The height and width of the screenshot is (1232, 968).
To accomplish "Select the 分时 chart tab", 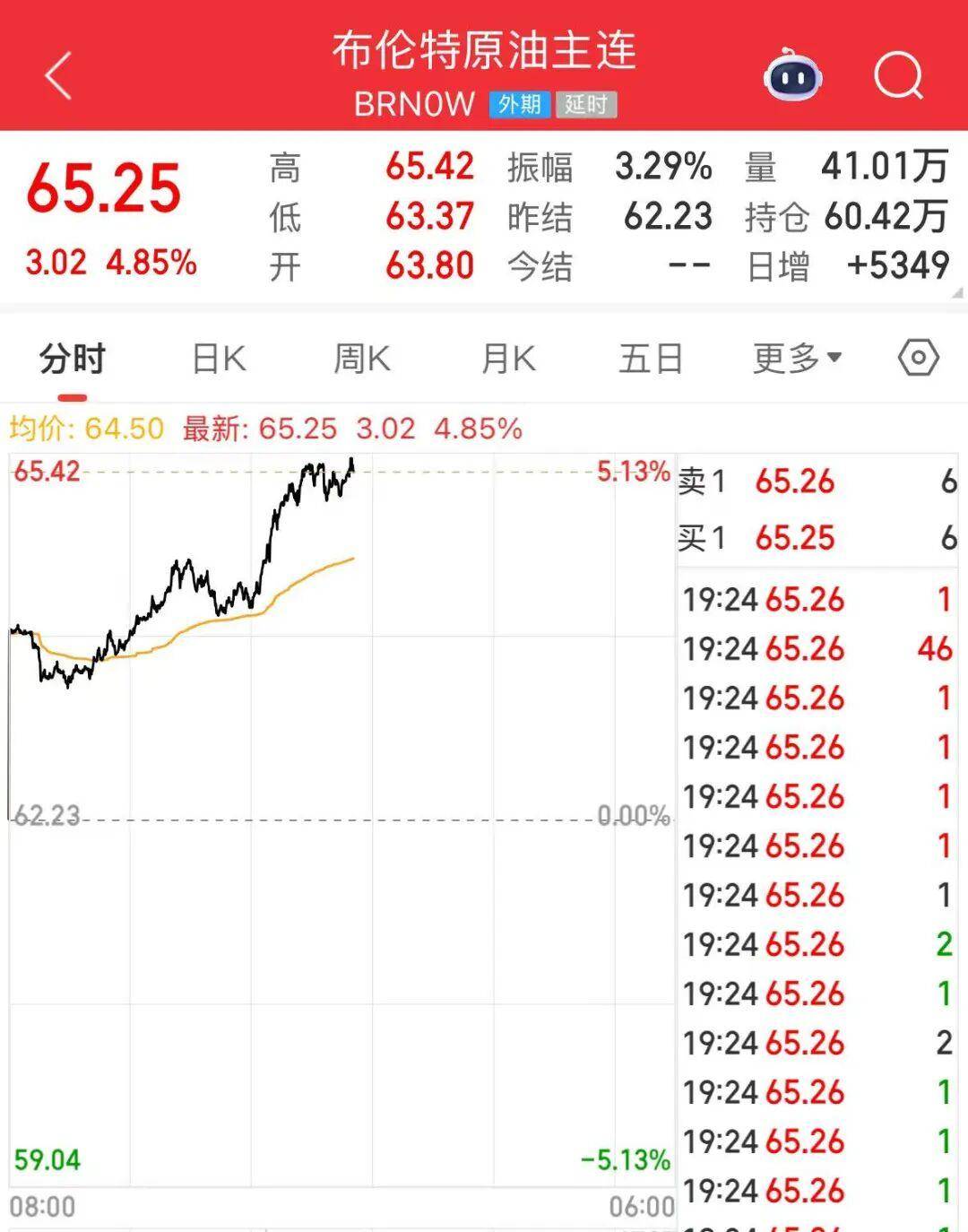I will [x=73, y=360].
